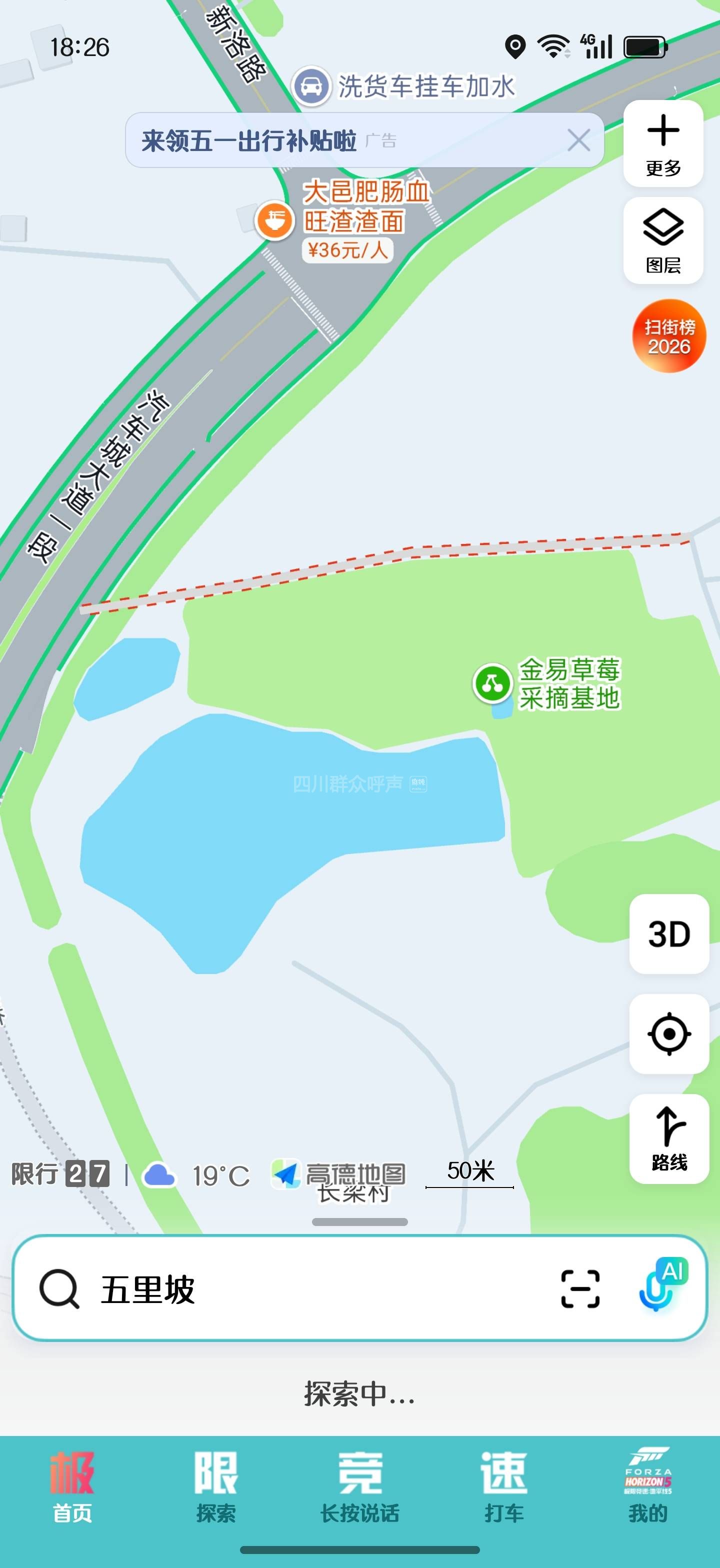Open the scan icon in the search bar
Image resolution: width=720 pixels, height=1568 pixels.
click(579, 1288)
